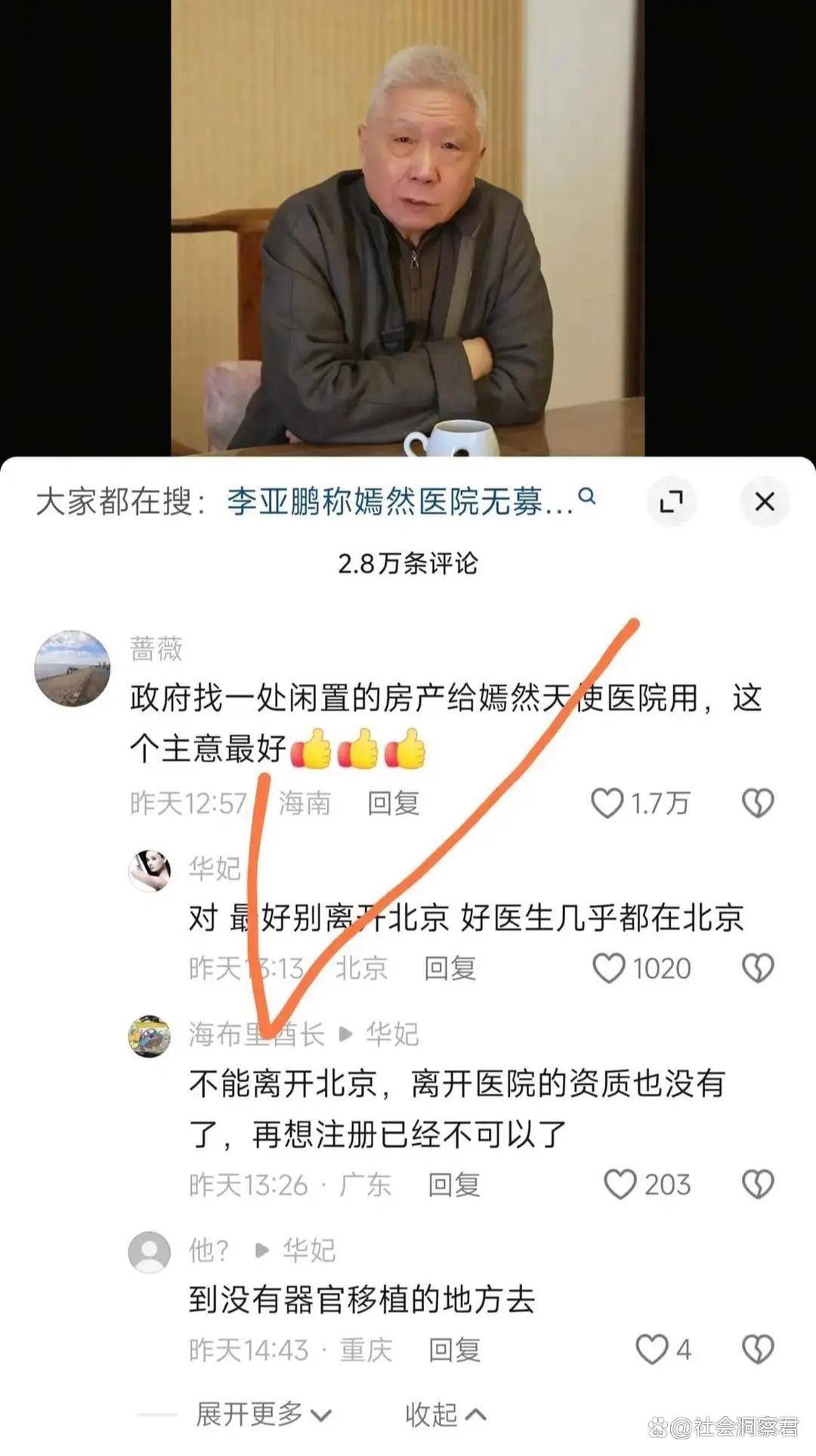
Task: Reply to 蔷薇's comment
Action: click(x=393, y=803)
